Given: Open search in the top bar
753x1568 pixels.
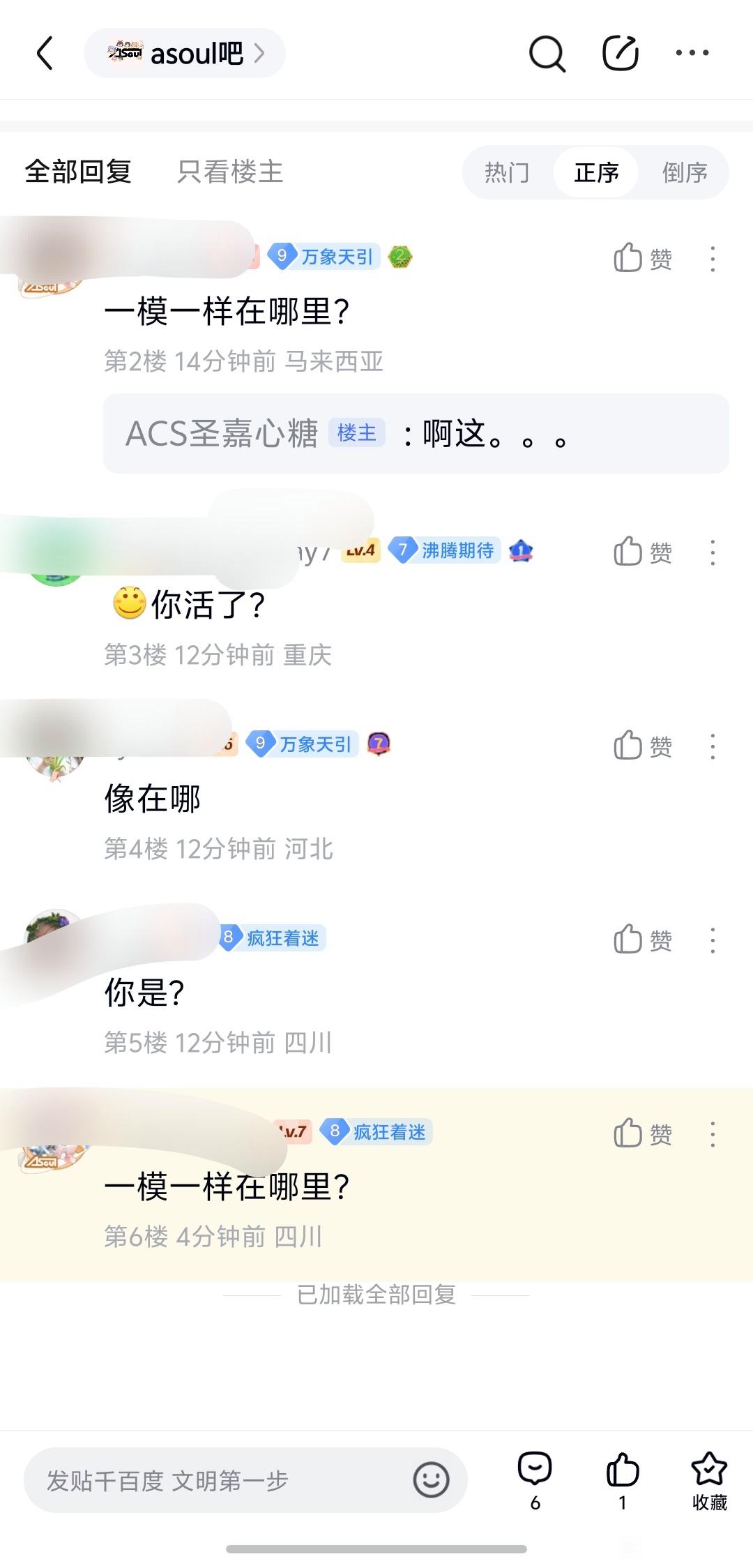Looking at the screenshot, I should 547,54.
